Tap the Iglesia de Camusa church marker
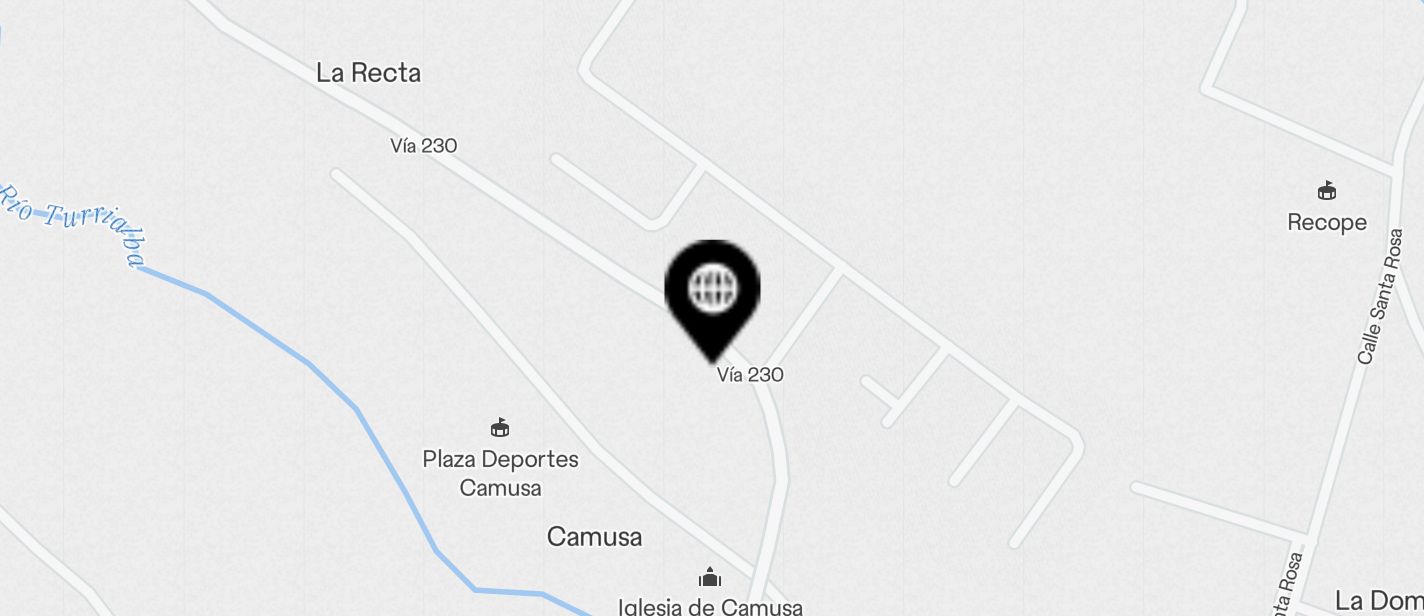This screenshot has width=1424, height=616. click(710, 578)
